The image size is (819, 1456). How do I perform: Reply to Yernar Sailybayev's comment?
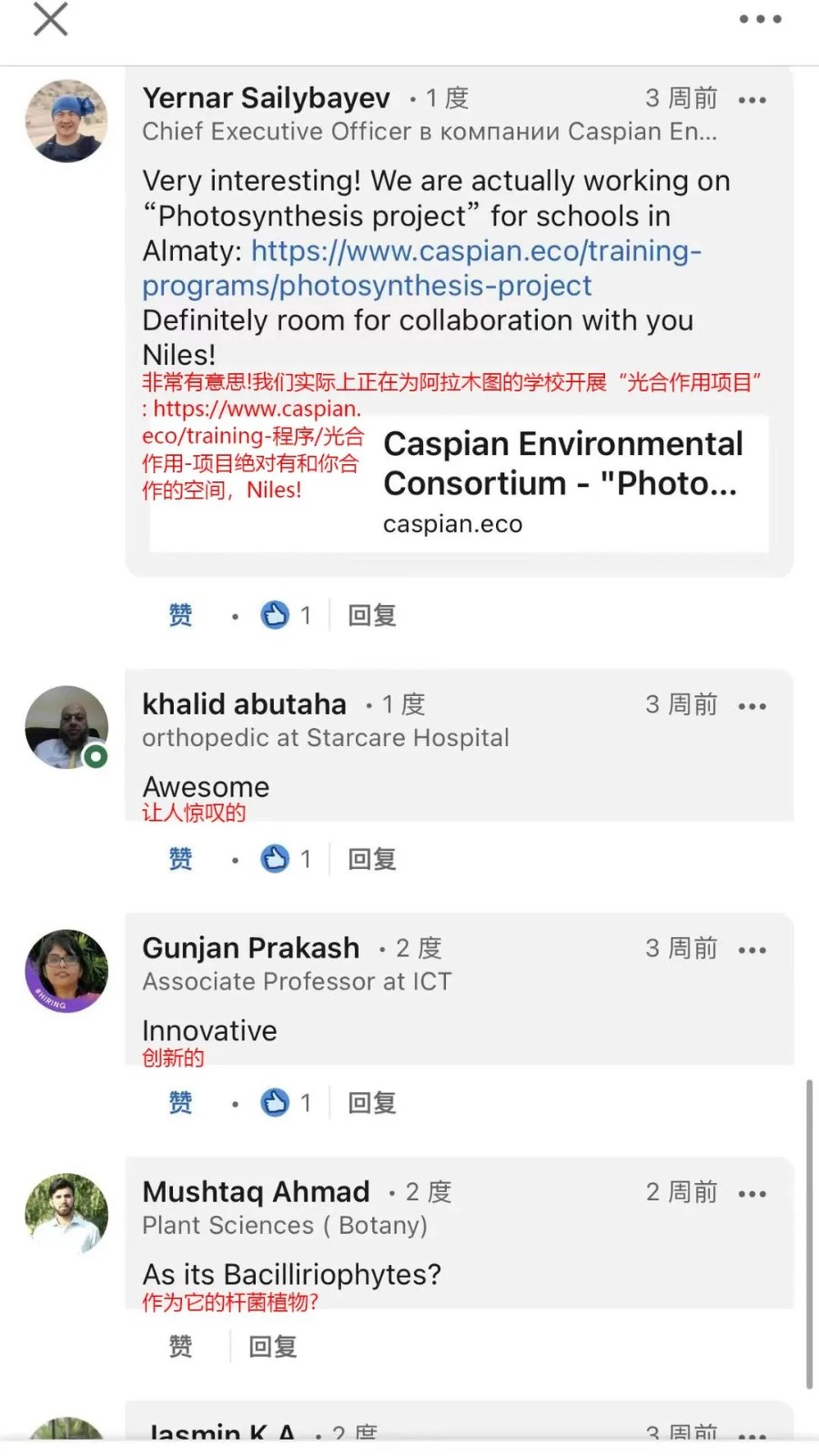[372, 615]
